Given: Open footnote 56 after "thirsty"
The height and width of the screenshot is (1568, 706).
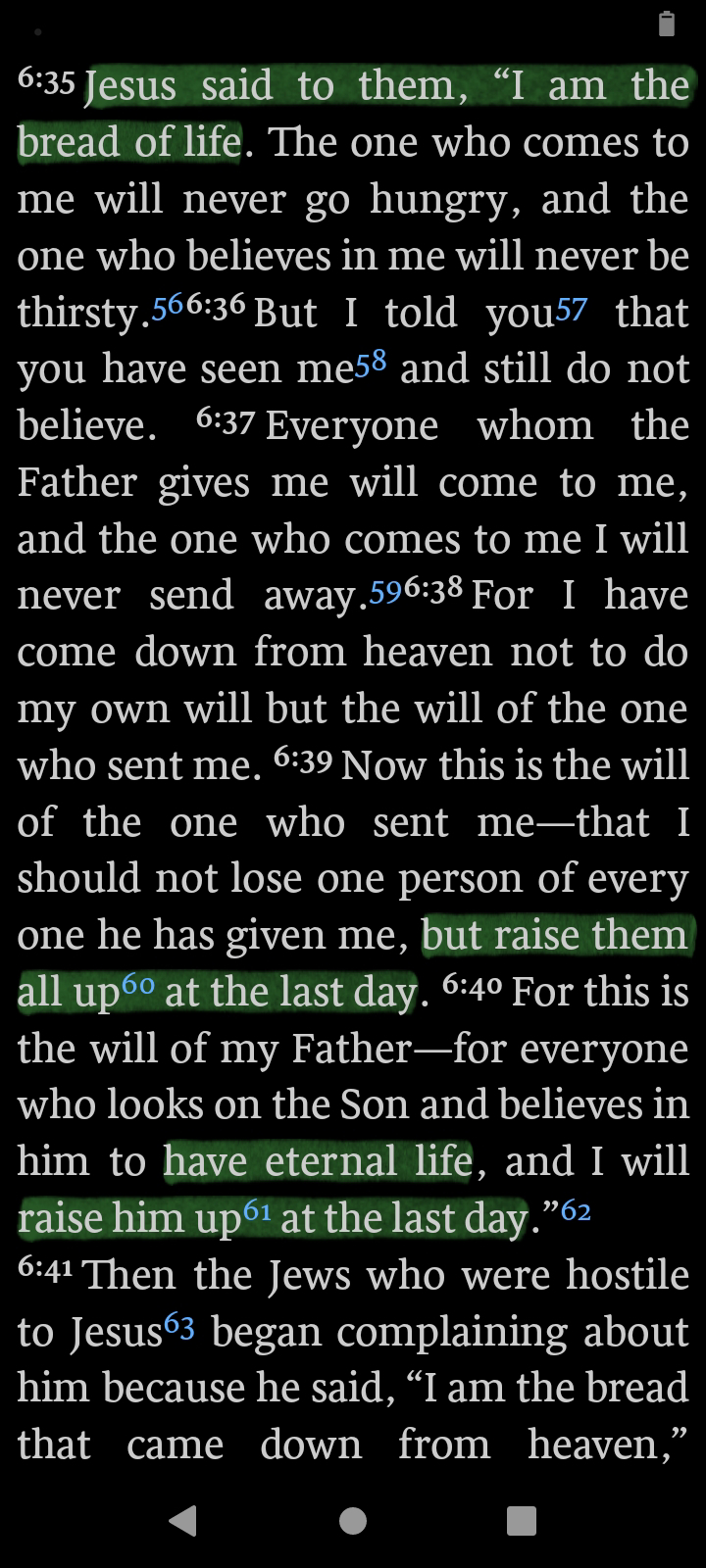Looking at the screenshot, I should point(168,308).
